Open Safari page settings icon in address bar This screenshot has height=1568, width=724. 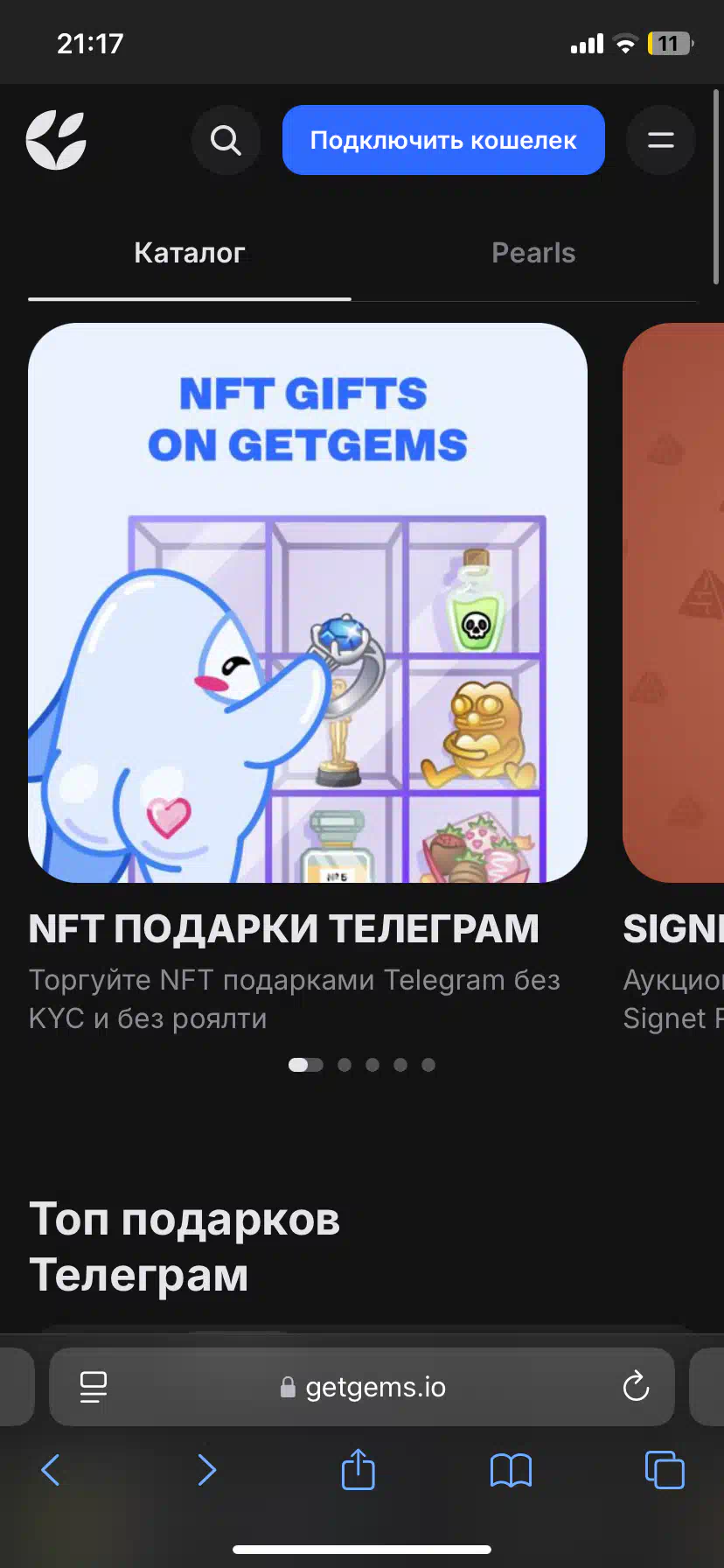click(93, 1387)
